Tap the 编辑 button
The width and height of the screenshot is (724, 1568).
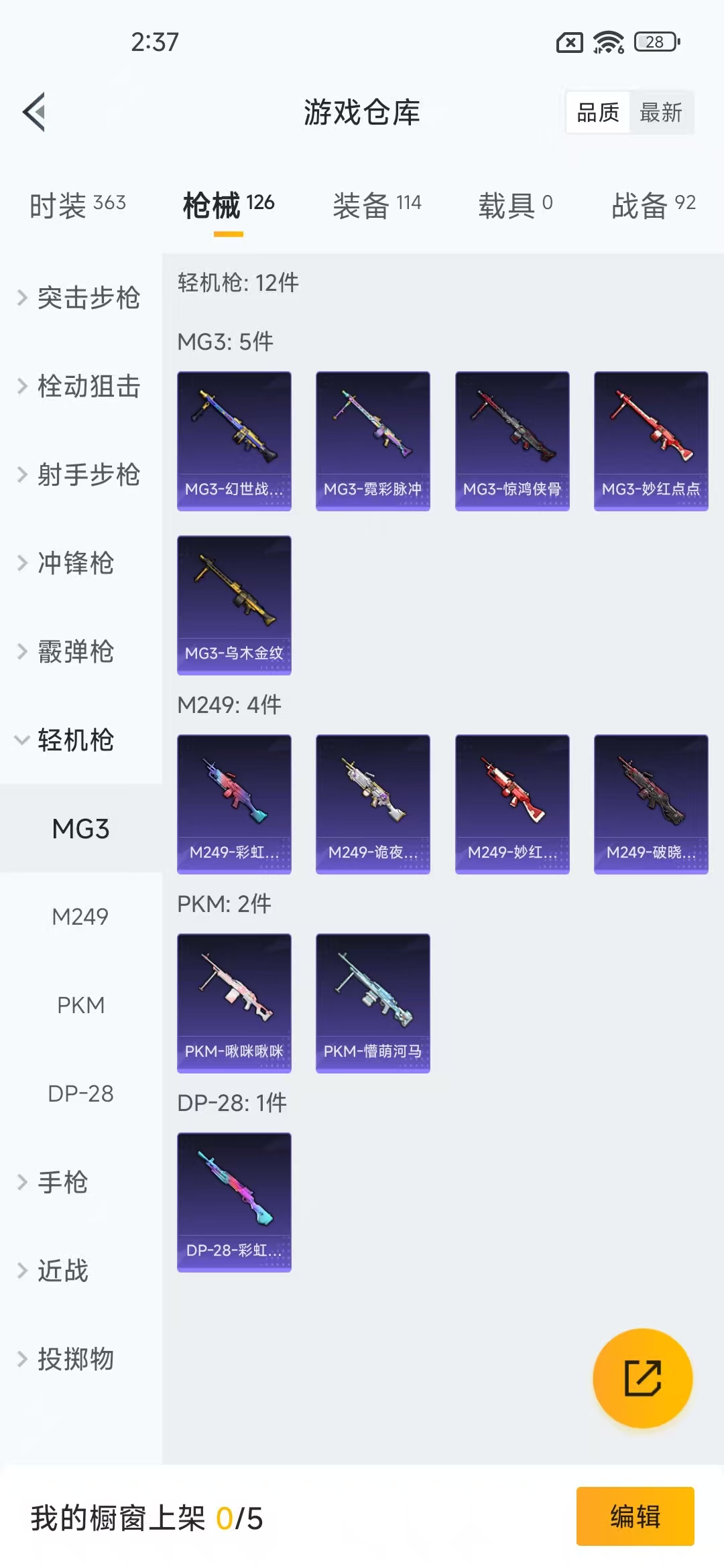[635, 1516]
